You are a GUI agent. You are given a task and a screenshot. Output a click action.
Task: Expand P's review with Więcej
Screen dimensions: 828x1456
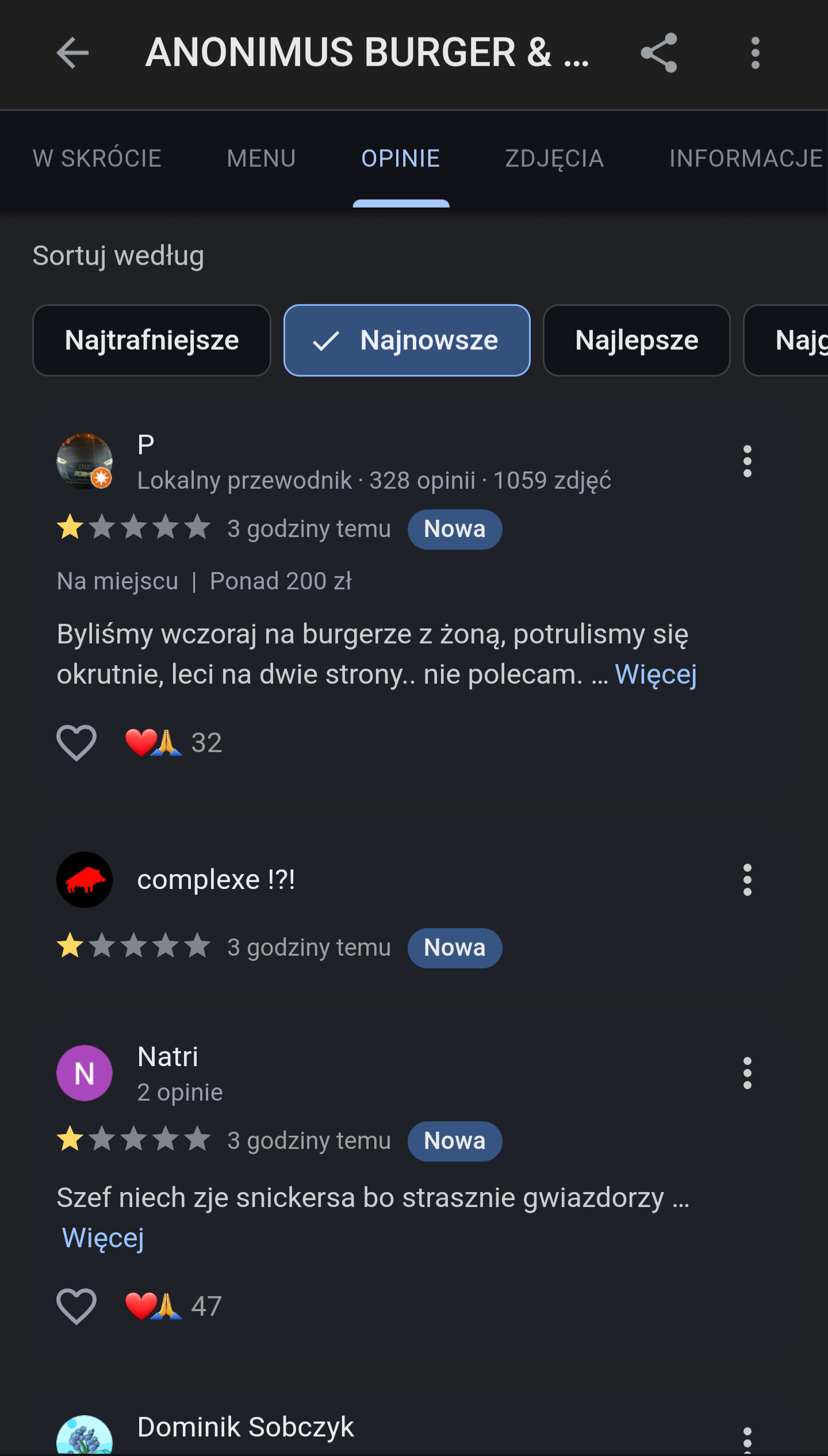pos(655,675)
